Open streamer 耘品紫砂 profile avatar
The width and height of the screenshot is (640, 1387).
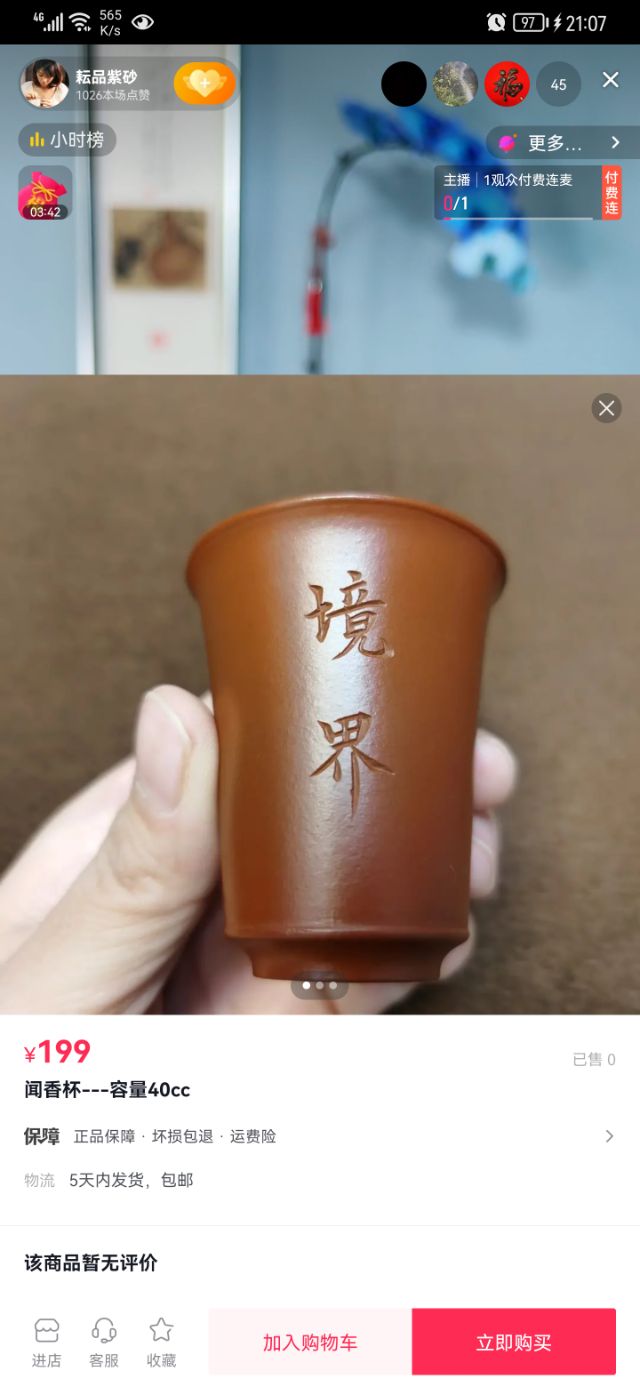click(x=45, y=83)
